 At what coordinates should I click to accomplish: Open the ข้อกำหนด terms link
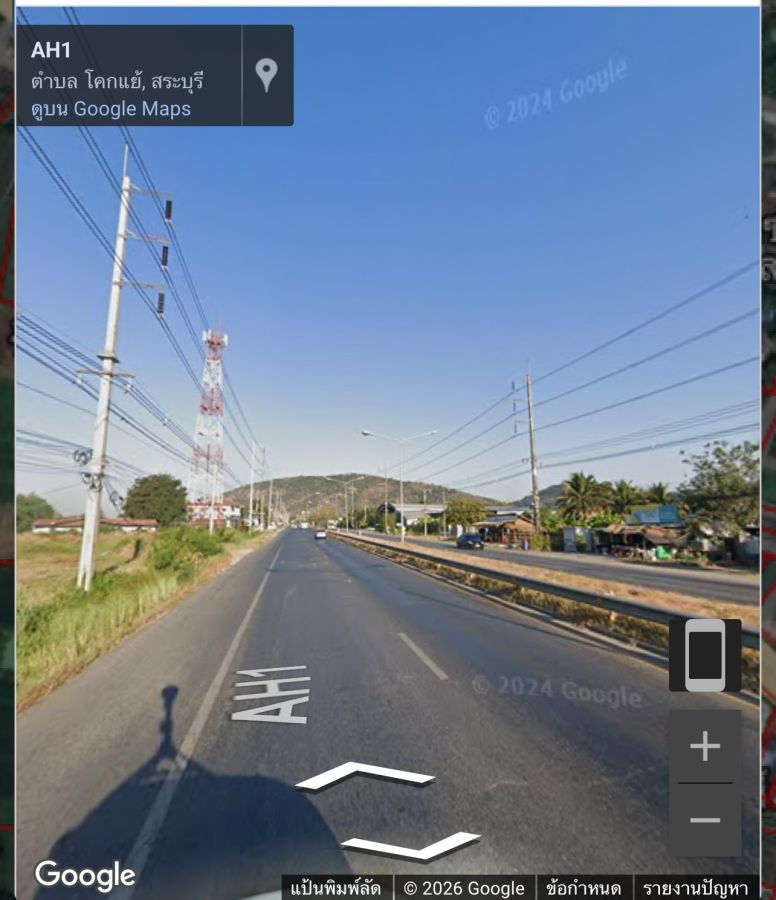(x=584, y=888)
